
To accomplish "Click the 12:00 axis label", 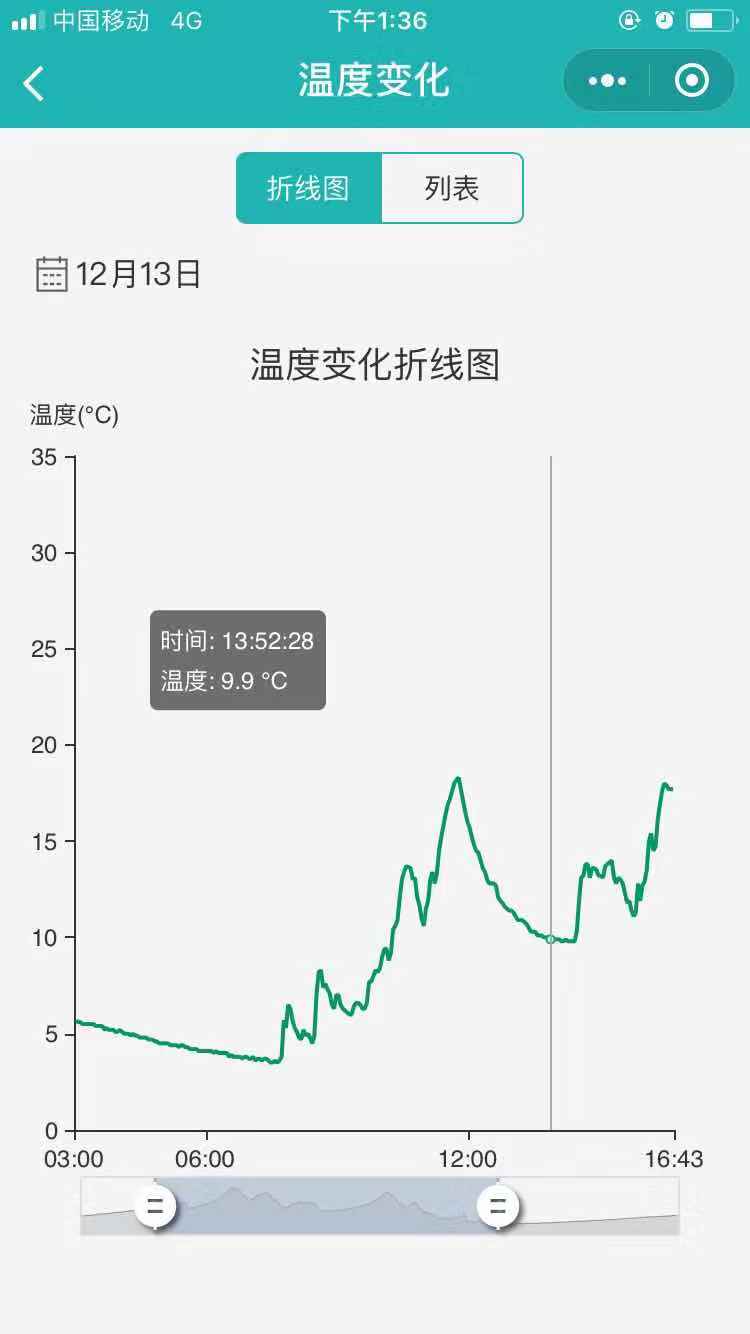I will coord(470,1160).
